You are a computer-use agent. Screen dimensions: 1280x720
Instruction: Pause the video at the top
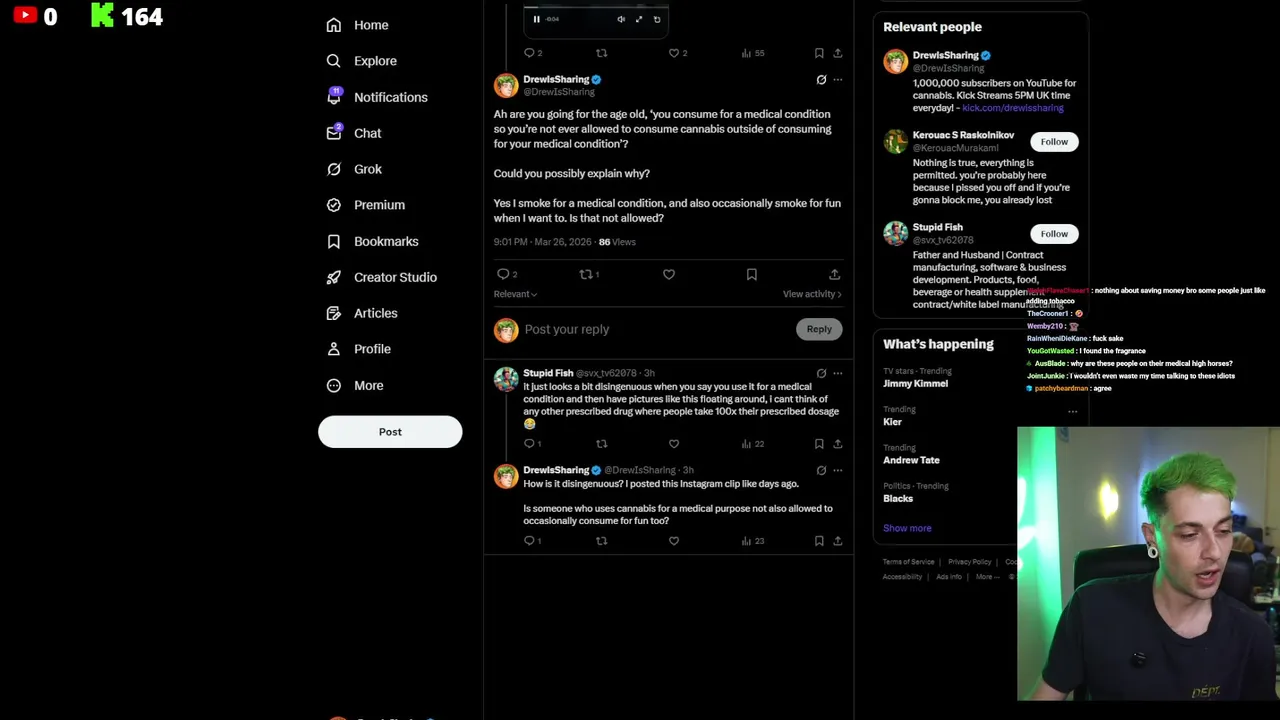(536, 19)
